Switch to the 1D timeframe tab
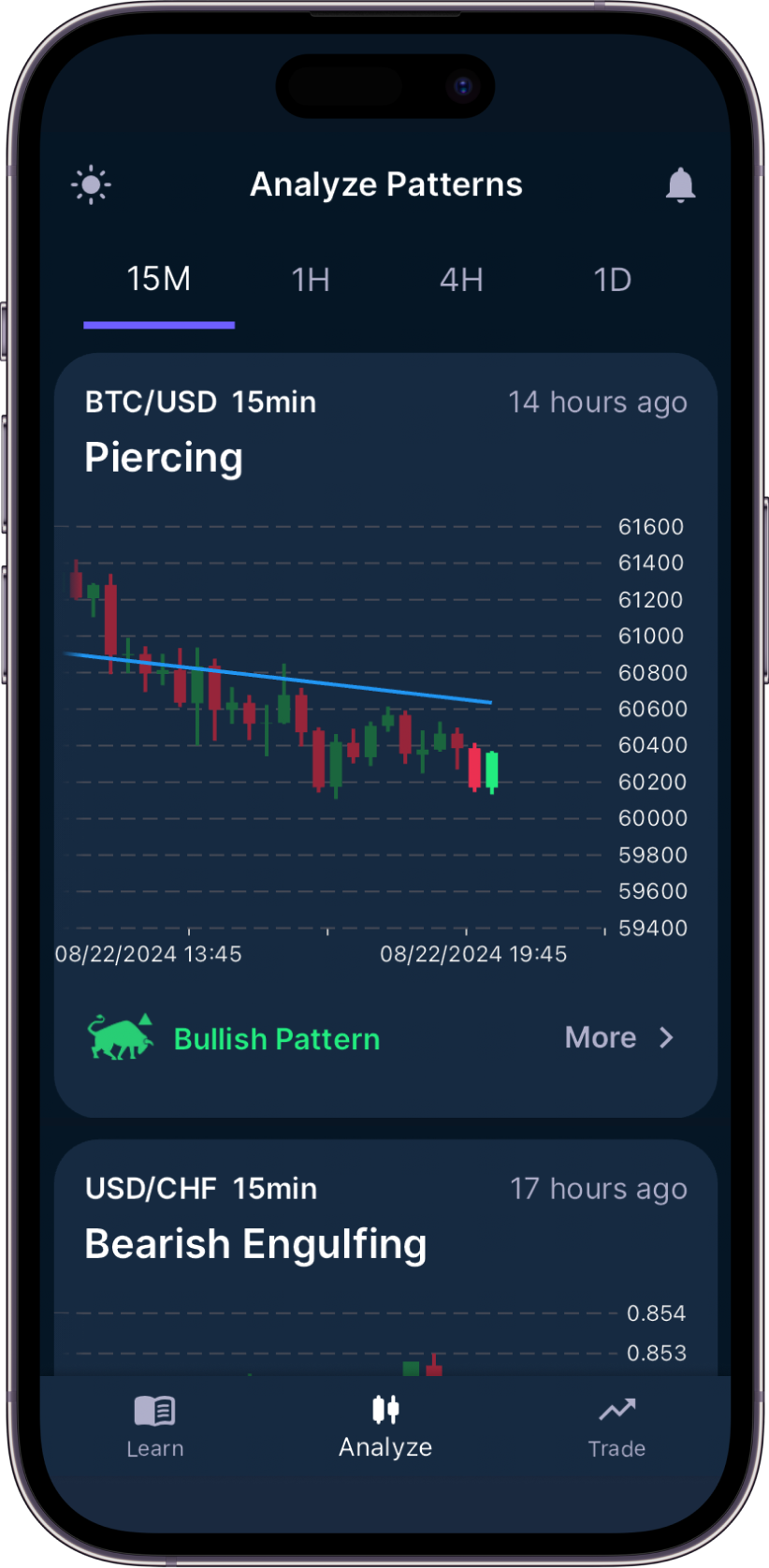 click(x=613, y=280)
